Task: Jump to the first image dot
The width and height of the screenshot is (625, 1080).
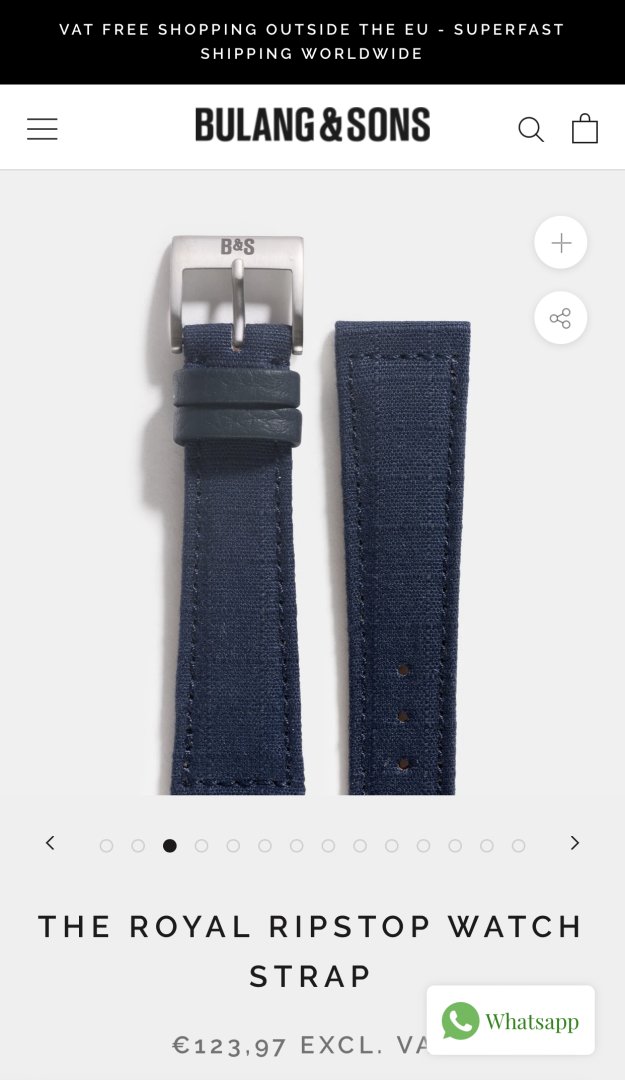Action: point(106,846)
